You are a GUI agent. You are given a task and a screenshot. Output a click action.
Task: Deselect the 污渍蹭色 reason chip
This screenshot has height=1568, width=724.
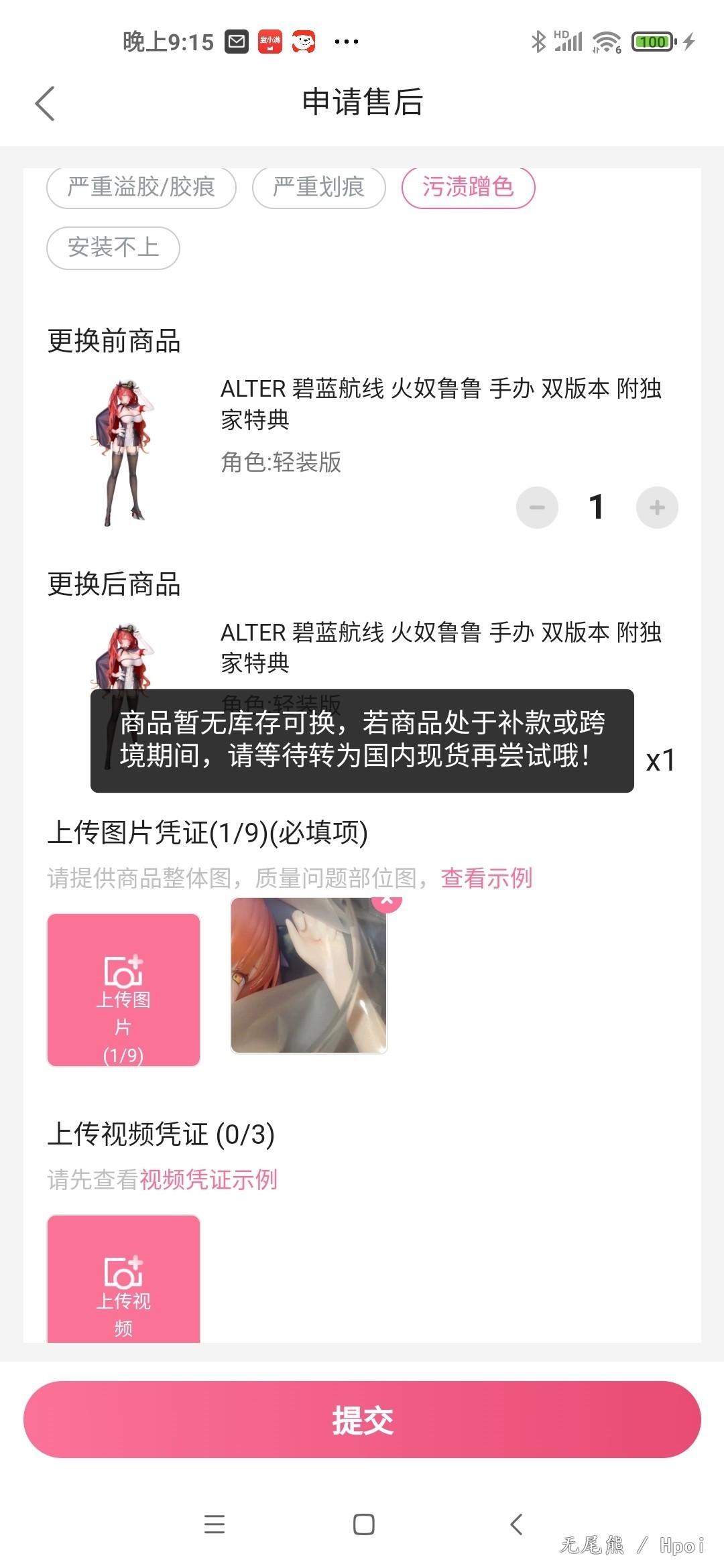[x=468, y=187]
